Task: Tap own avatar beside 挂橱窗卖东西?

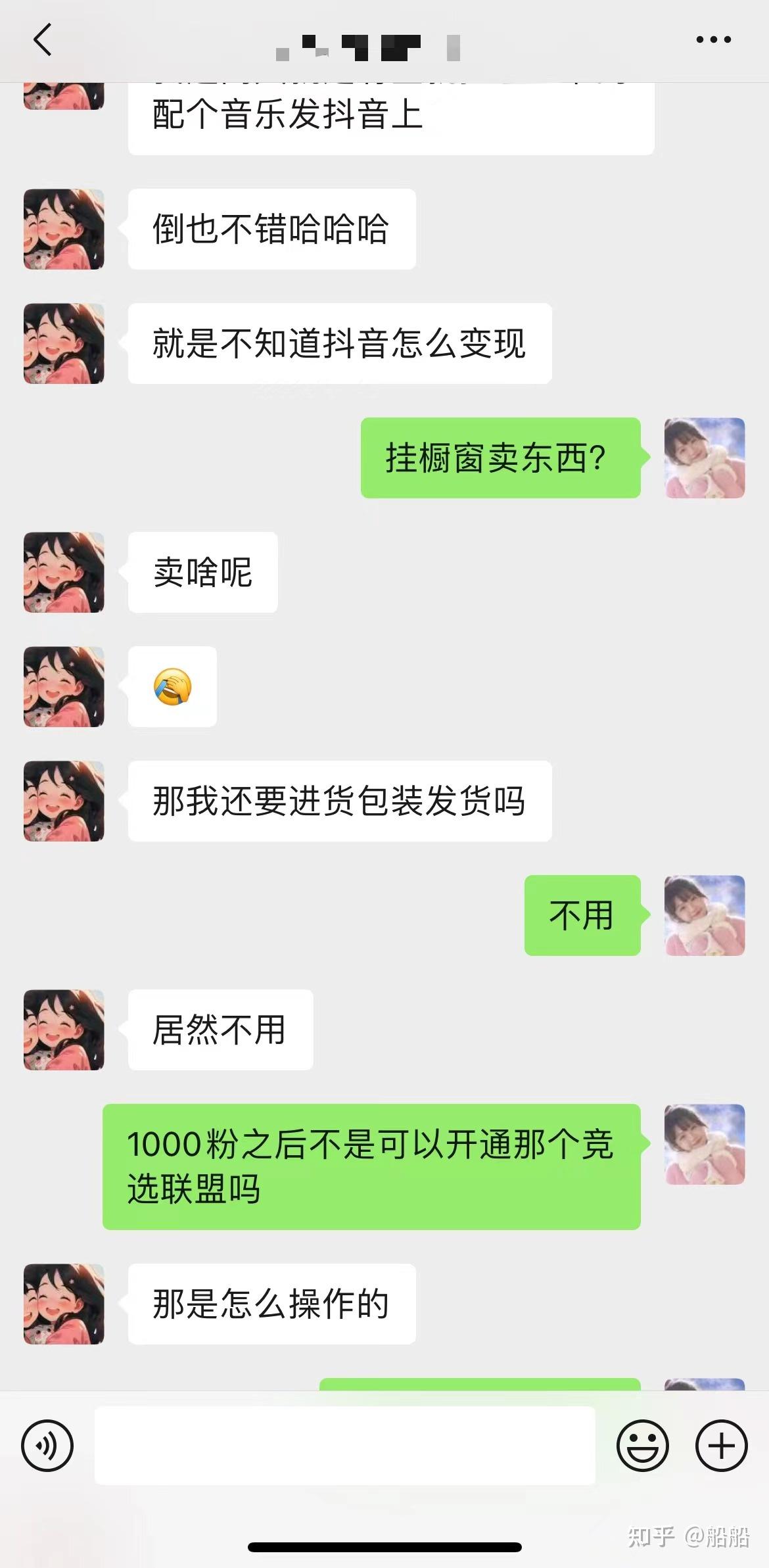Action: pyautogui.click(x=705, y=458)
